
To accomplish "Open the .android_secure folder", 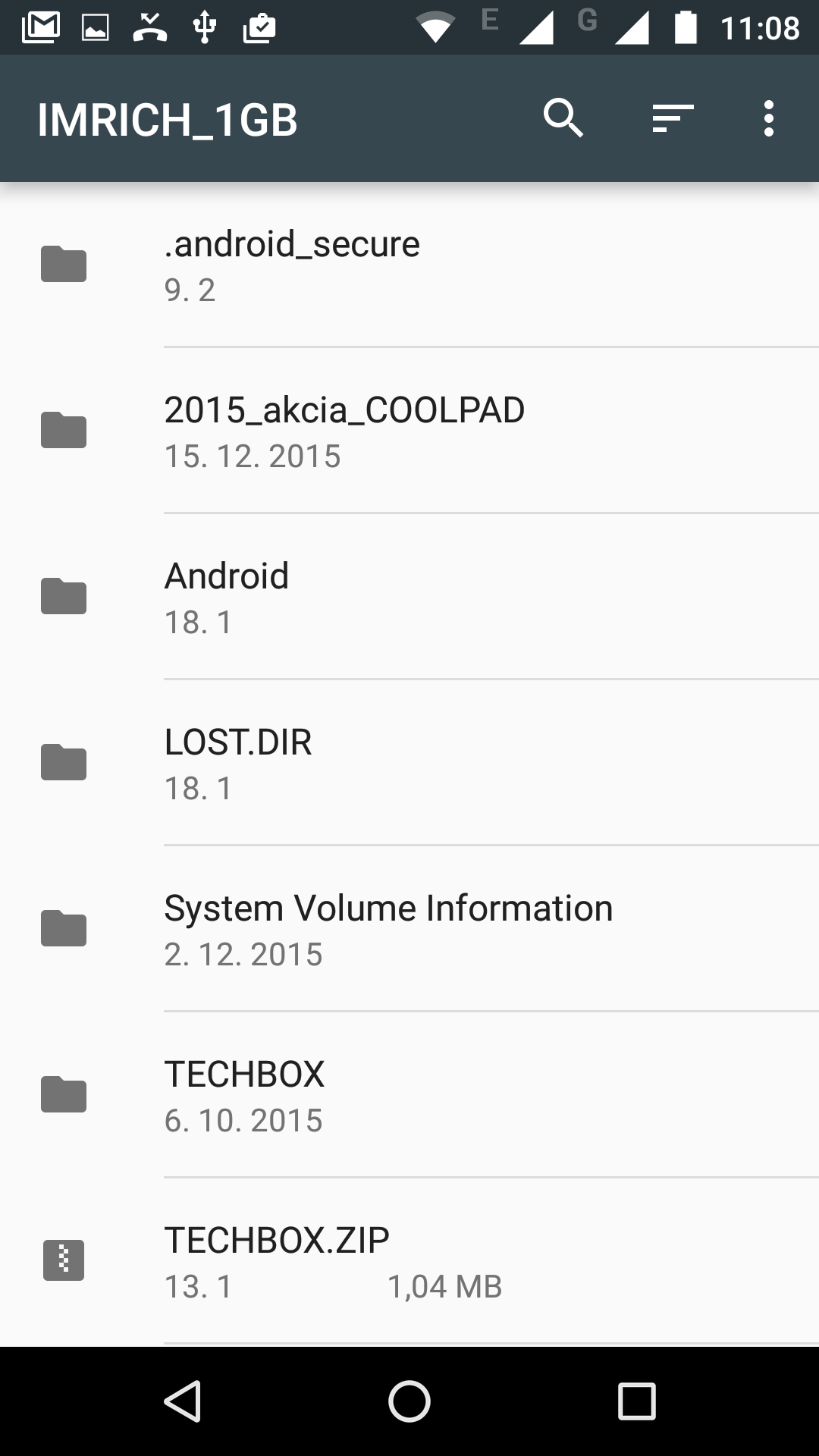I will [409, 265].
